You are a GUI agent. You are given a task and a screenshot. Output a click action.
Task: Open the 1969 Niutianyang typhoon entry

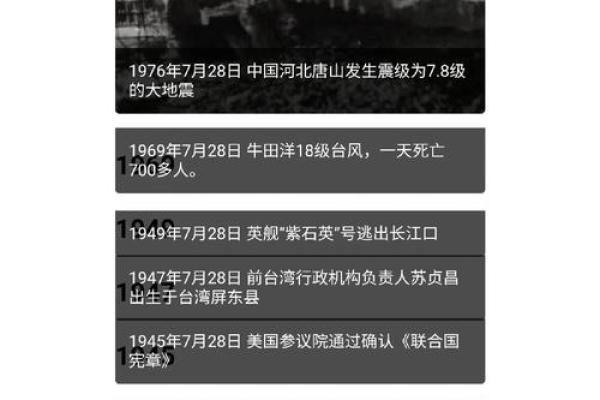click(x=300, y=160)
